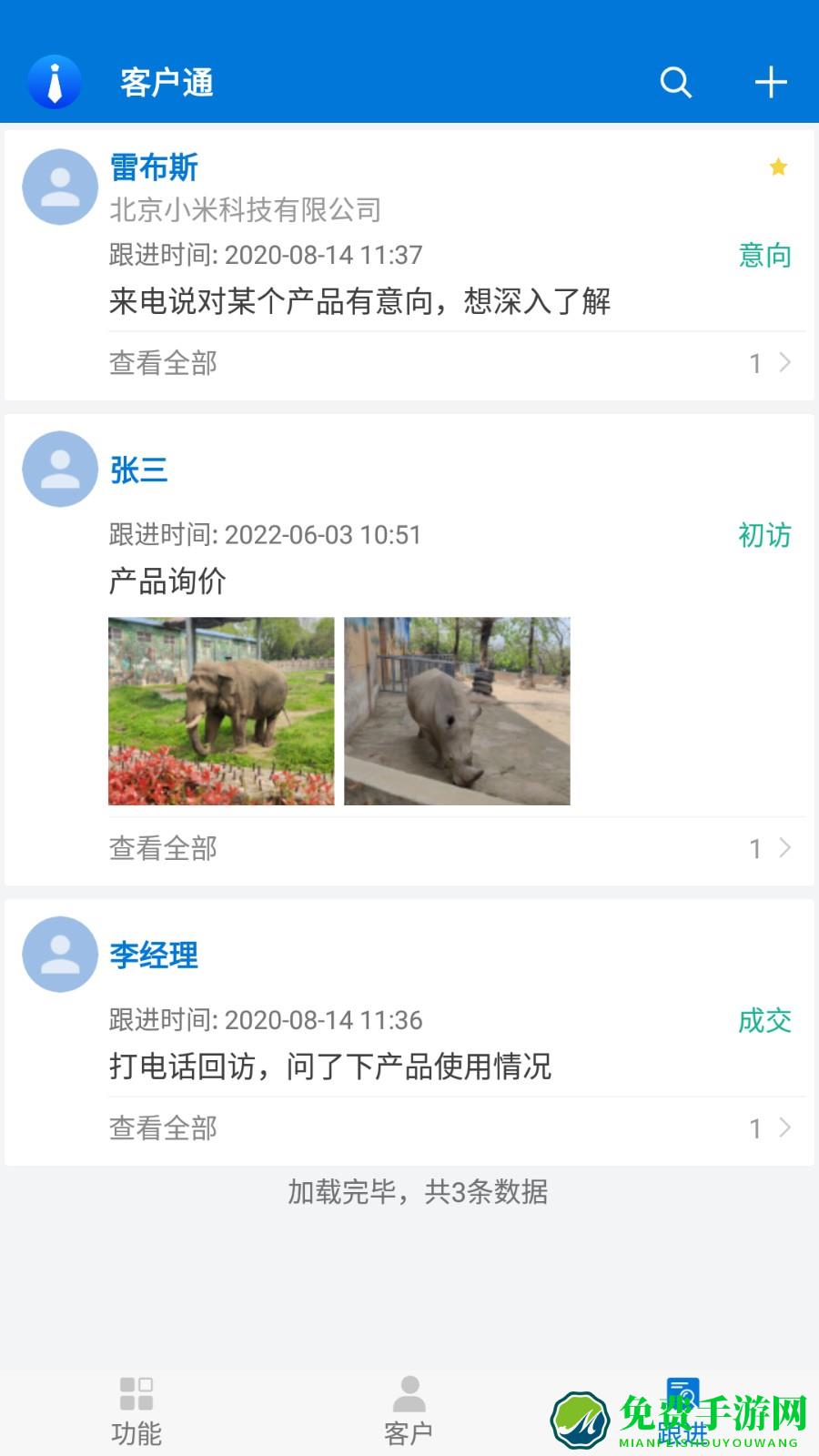Open the search icon in the top bar
This screenshot has height=1456, width=819.
coord(675,82)
